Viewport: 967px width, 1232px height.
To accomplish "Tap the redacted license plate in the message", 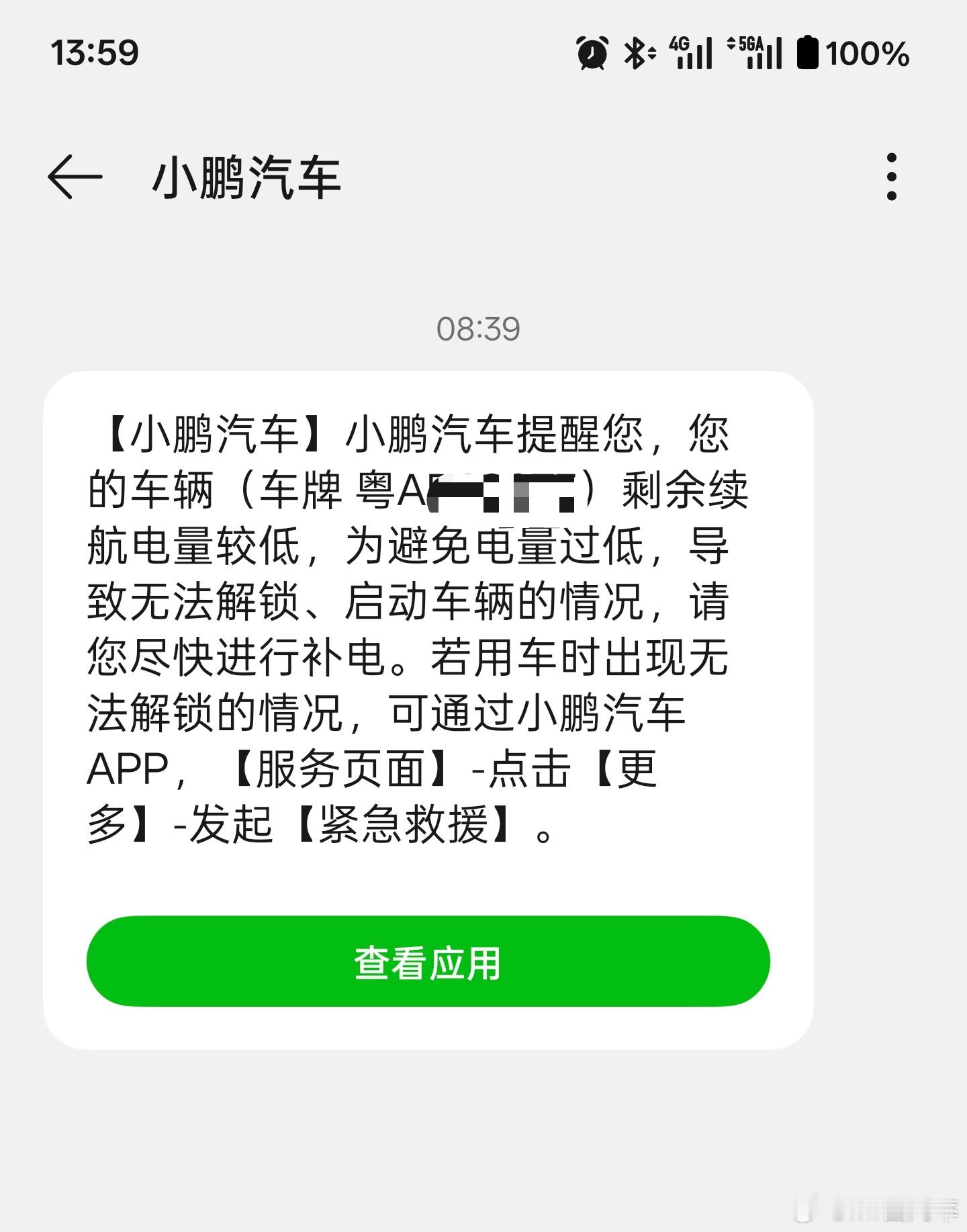I will [504, 493].
